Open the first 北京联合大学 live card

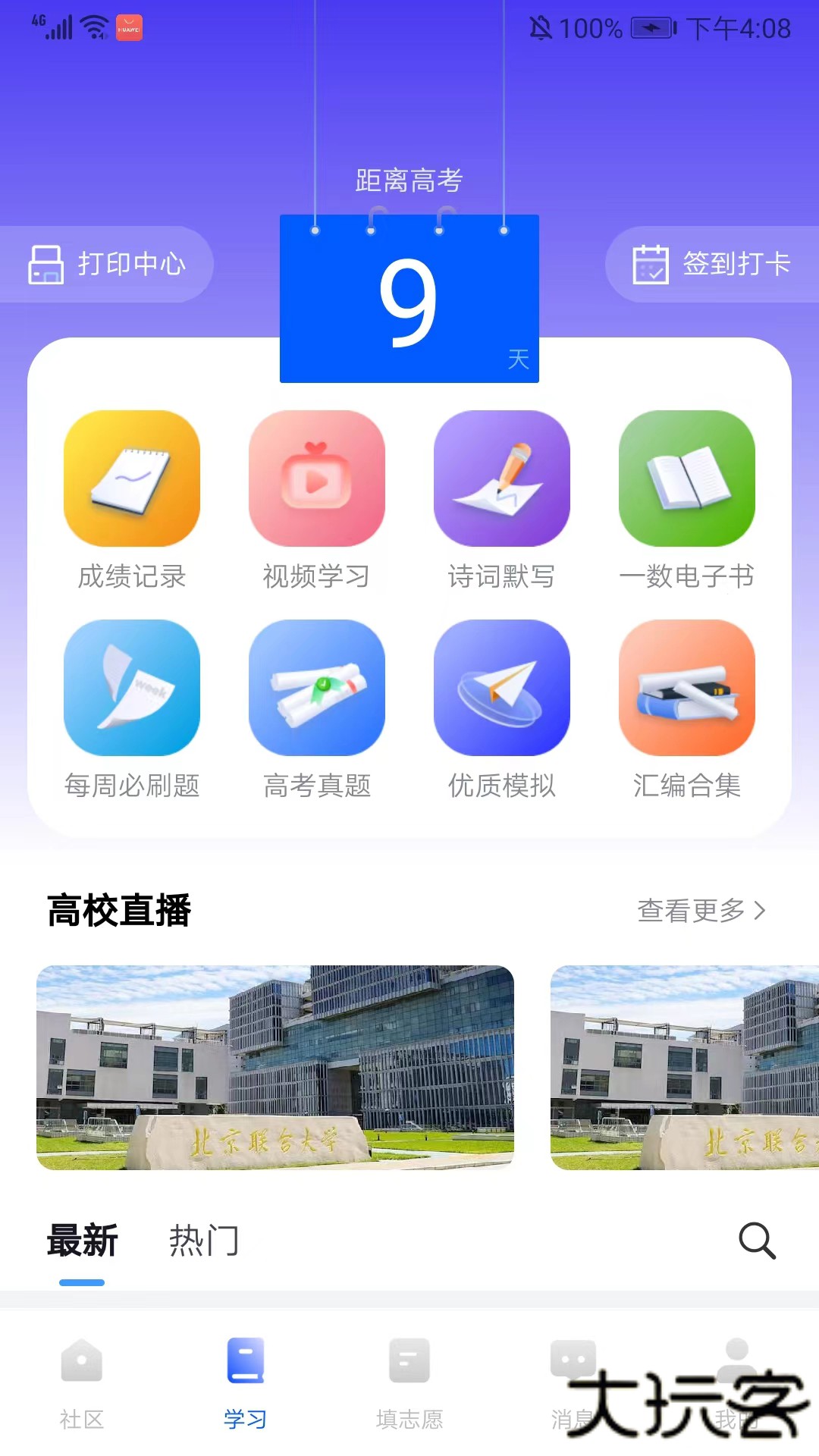(275, 1067)
